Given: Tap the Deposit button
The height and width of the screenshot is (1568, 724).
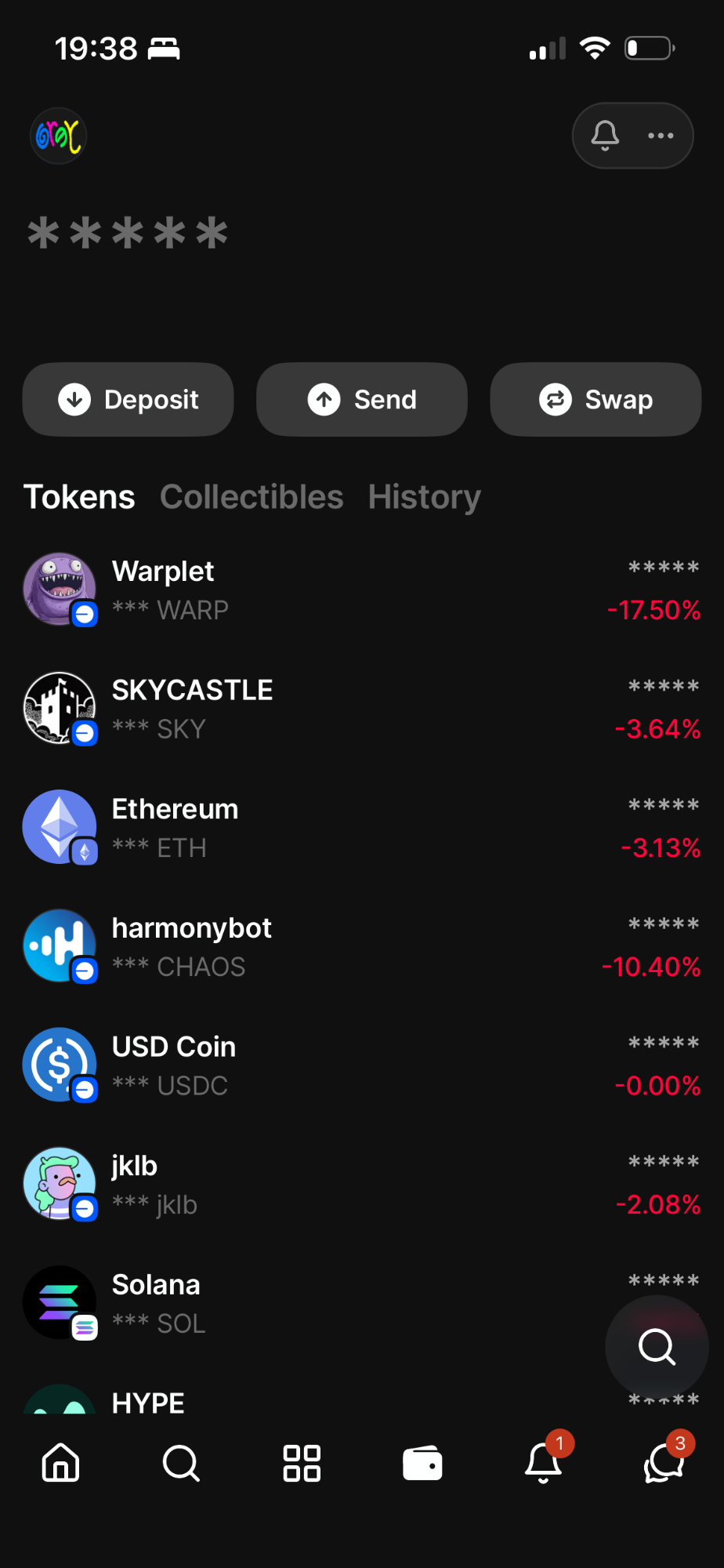Looking at the screenshot, I should tap(129, 399).
